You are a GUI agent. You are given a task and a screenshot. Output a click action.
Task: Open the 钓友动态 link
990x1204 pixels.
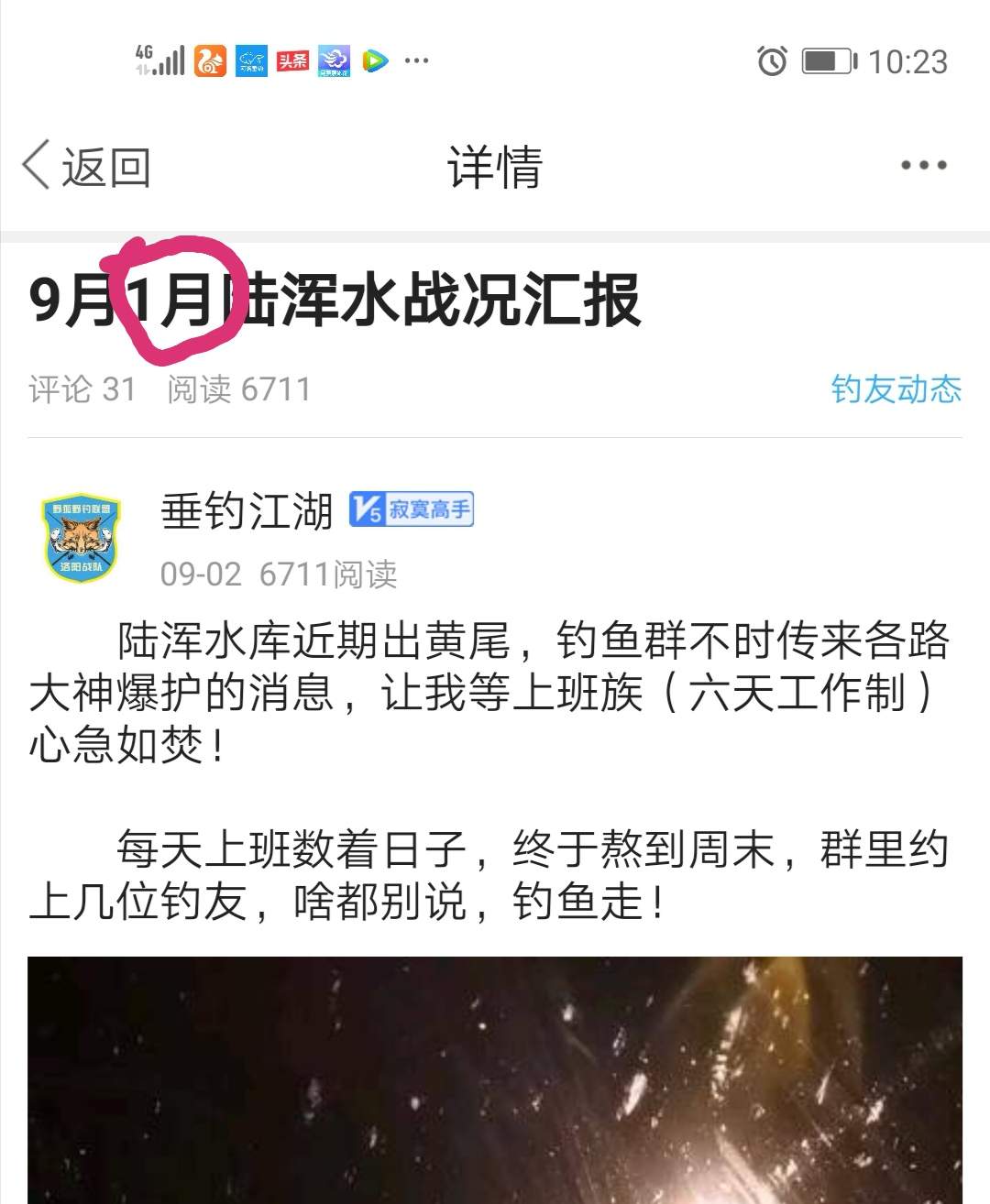coord(896,389)
